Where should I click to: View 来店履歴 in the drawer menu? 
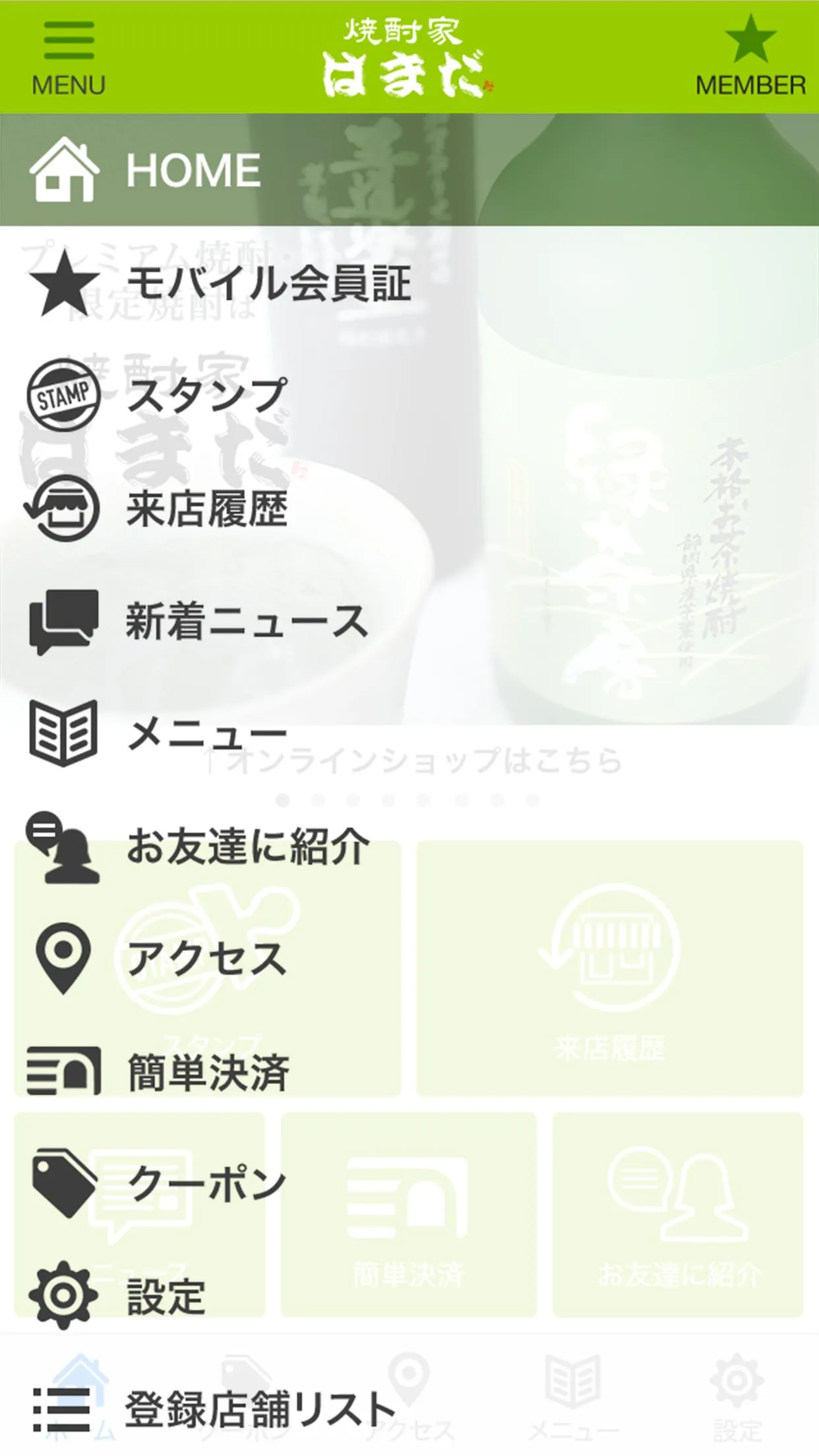pos(409,508)
